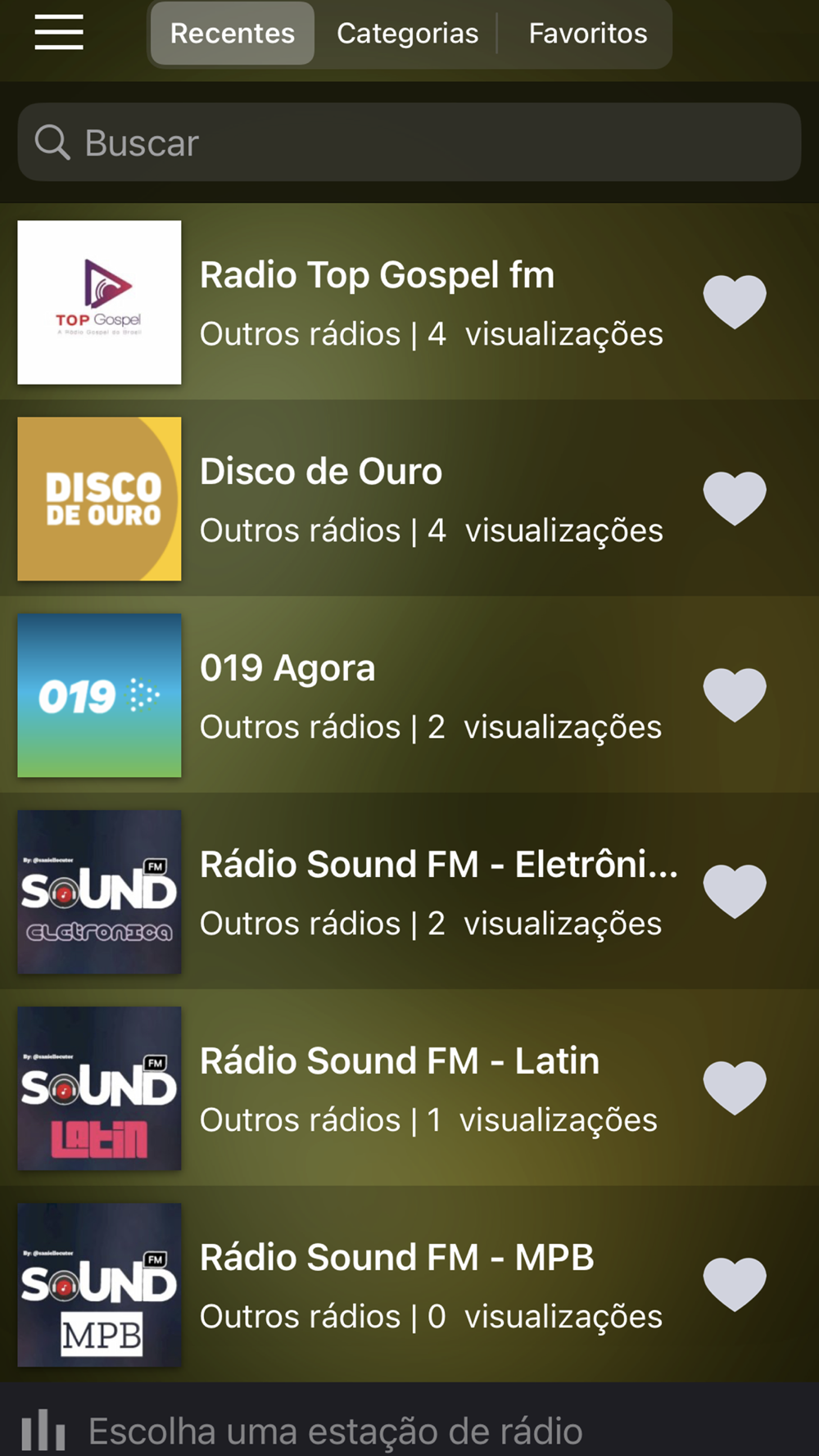Heart the Rádio Sound FM Eletrônica station
Viewport: 819px width, 1456px height.
coord(735,891)
